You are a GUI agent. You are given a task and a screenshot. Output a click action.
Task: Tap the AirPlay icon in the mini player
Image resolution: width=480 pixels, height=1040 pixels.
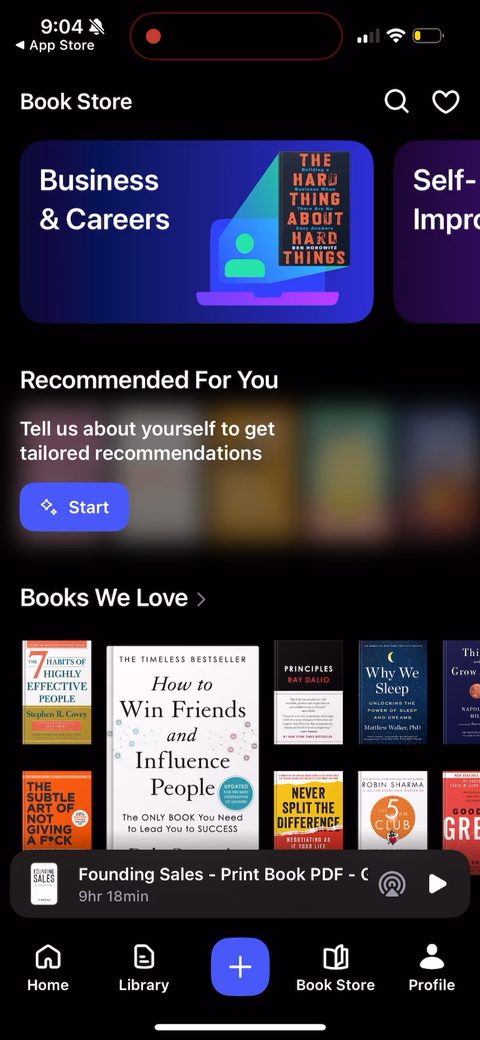point(392,883)
